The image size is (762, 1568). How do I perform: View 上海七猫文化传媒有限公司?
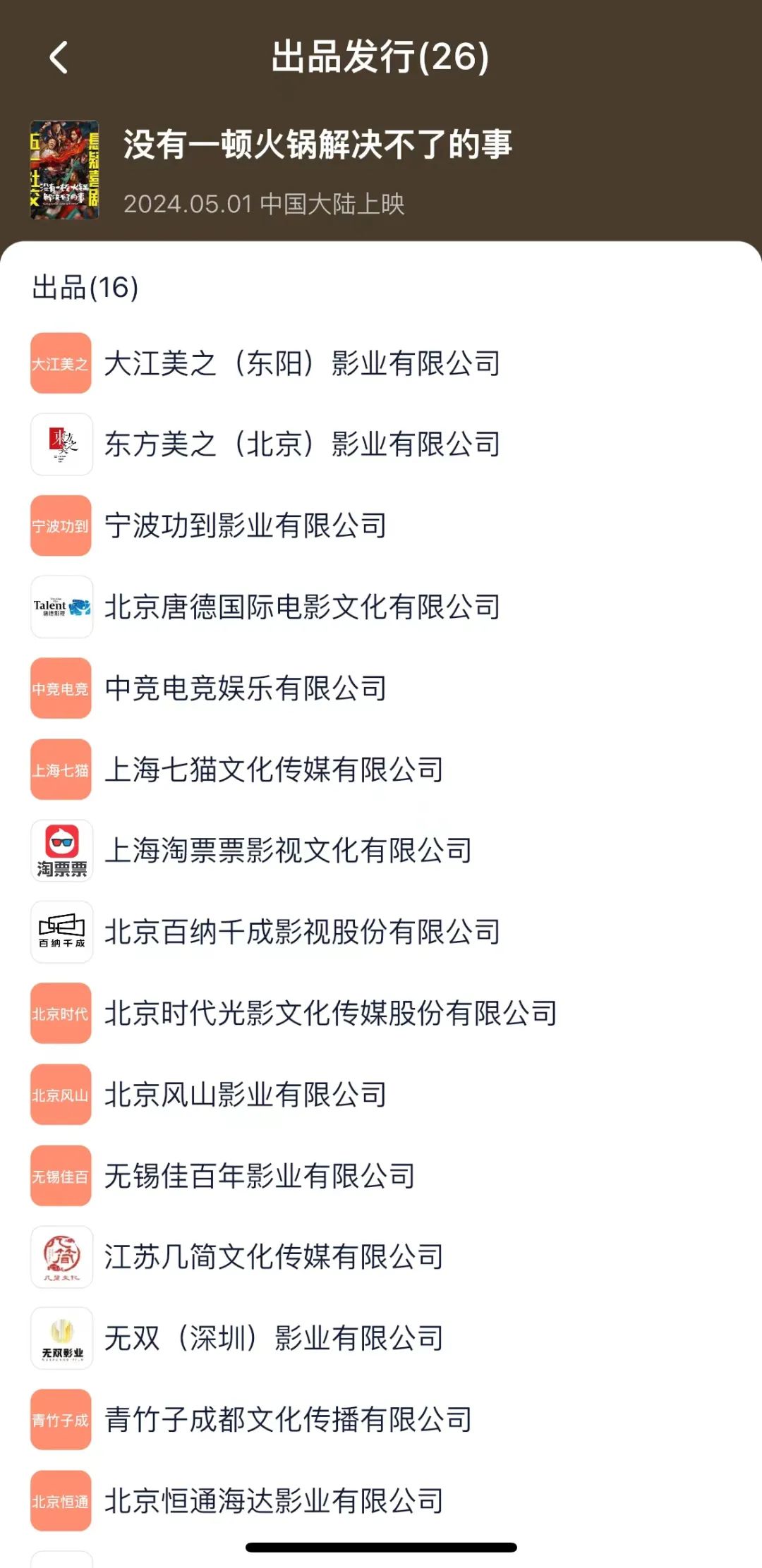[381, 770]
